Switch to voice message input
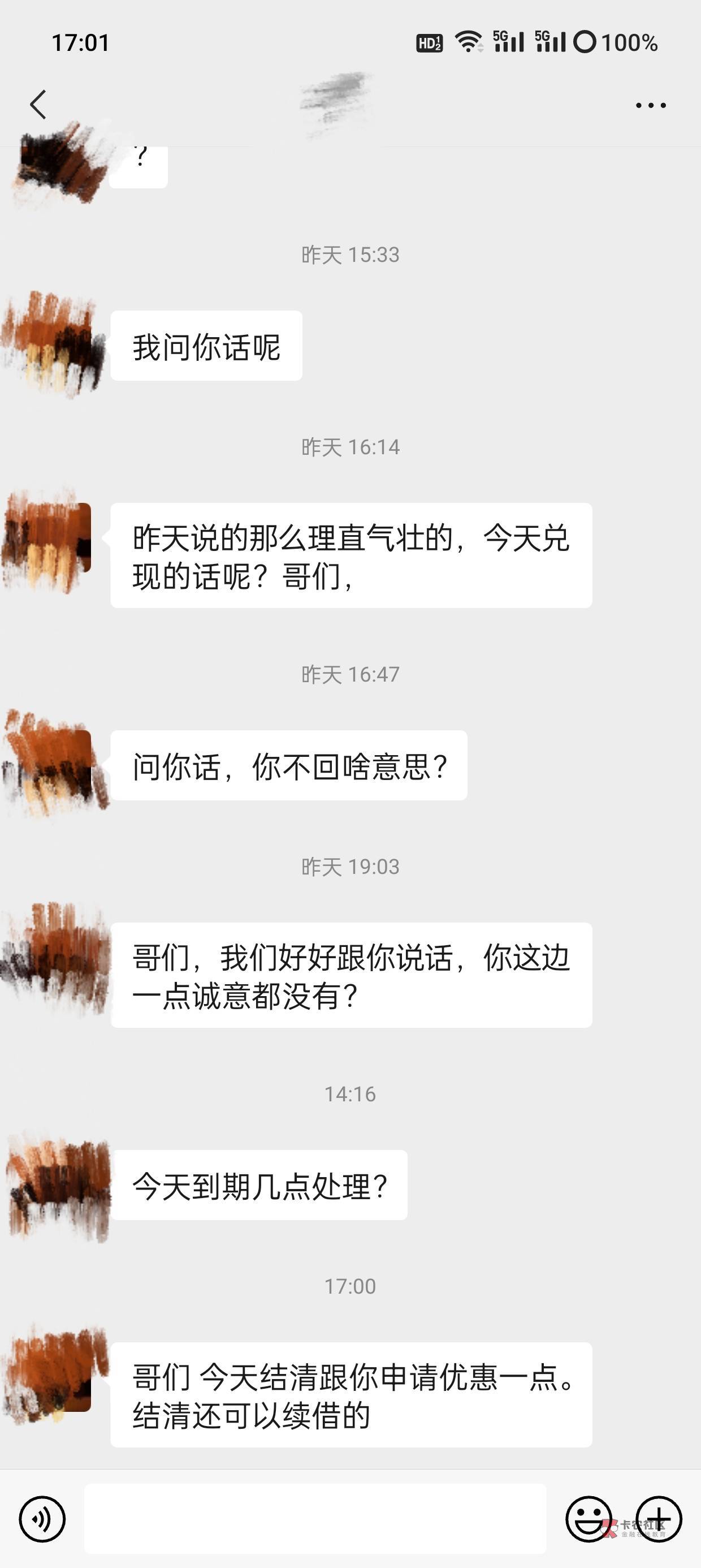Viewport: 701px width, 1568px height. point(42,1519)
